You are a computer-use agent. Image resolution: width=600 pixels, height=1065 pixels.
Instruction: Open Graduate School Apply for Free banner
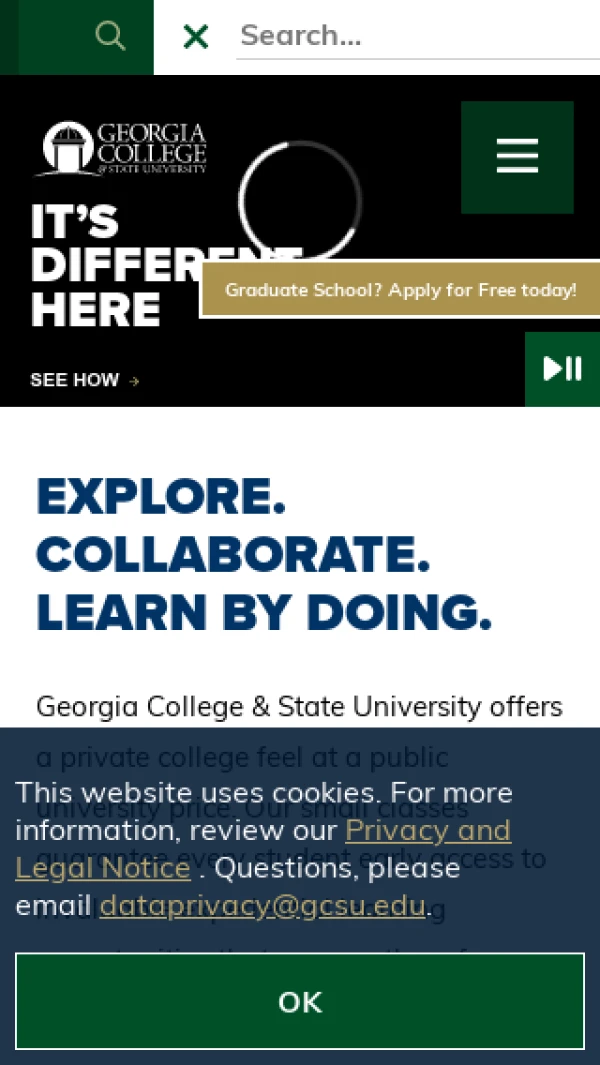point(400,290)
